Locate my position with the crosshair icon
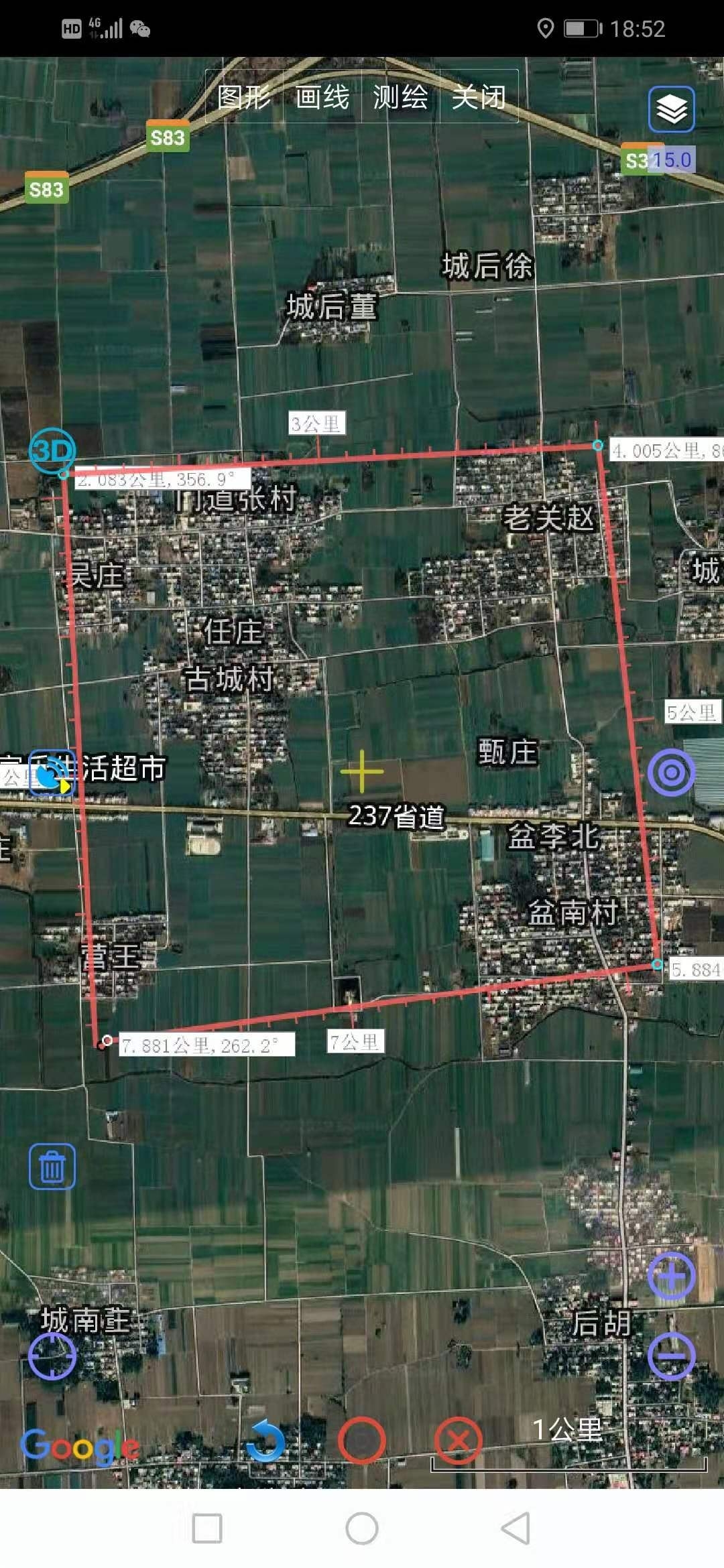This screenshot has width=724, height=1568. coord(52,1356)
